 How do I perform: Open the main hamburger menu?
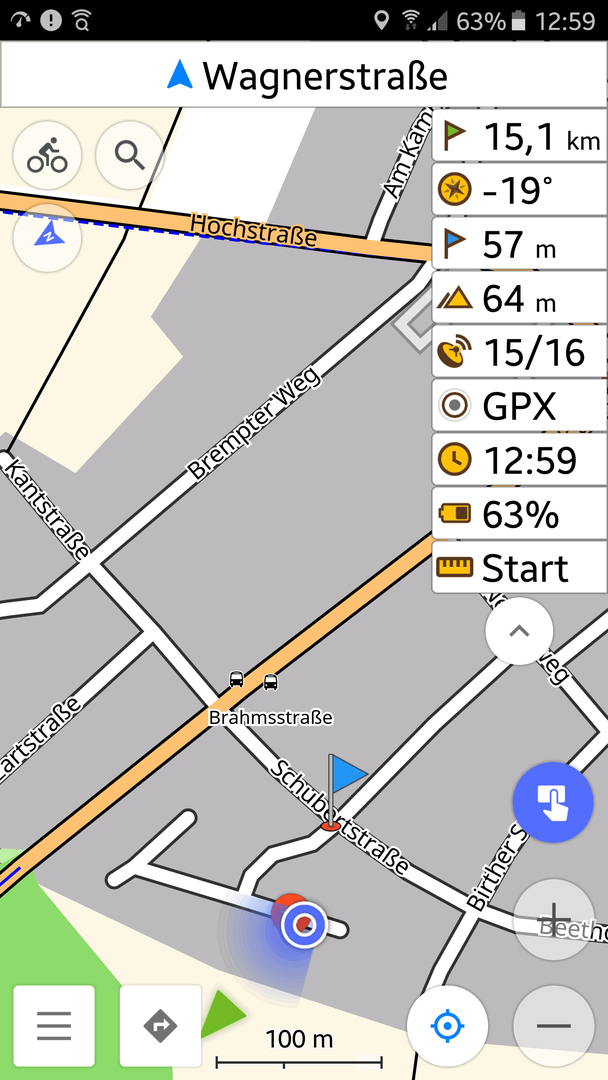click(54, 1026)
